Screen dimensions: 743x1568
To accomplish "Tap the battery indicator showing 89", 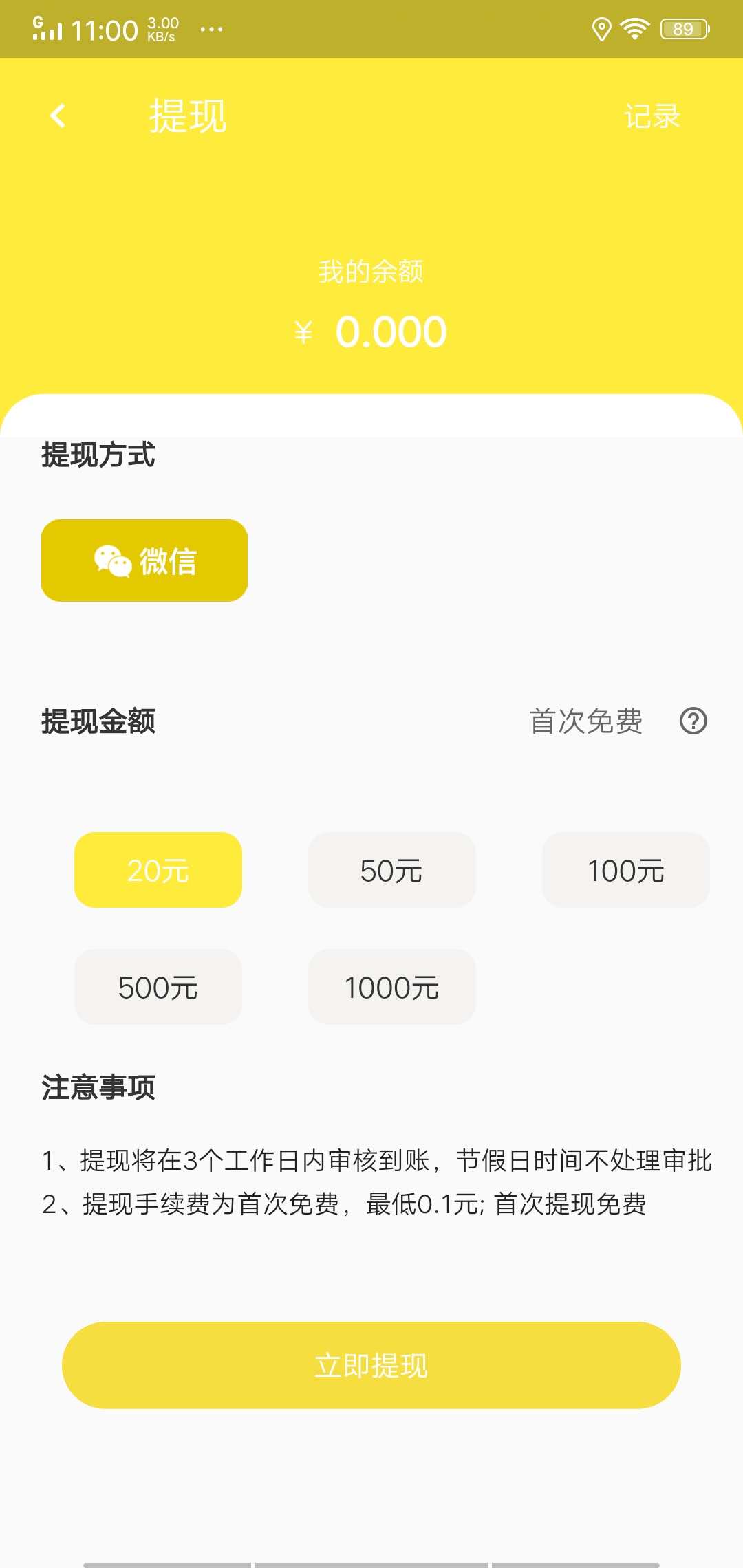I will 682,28.
